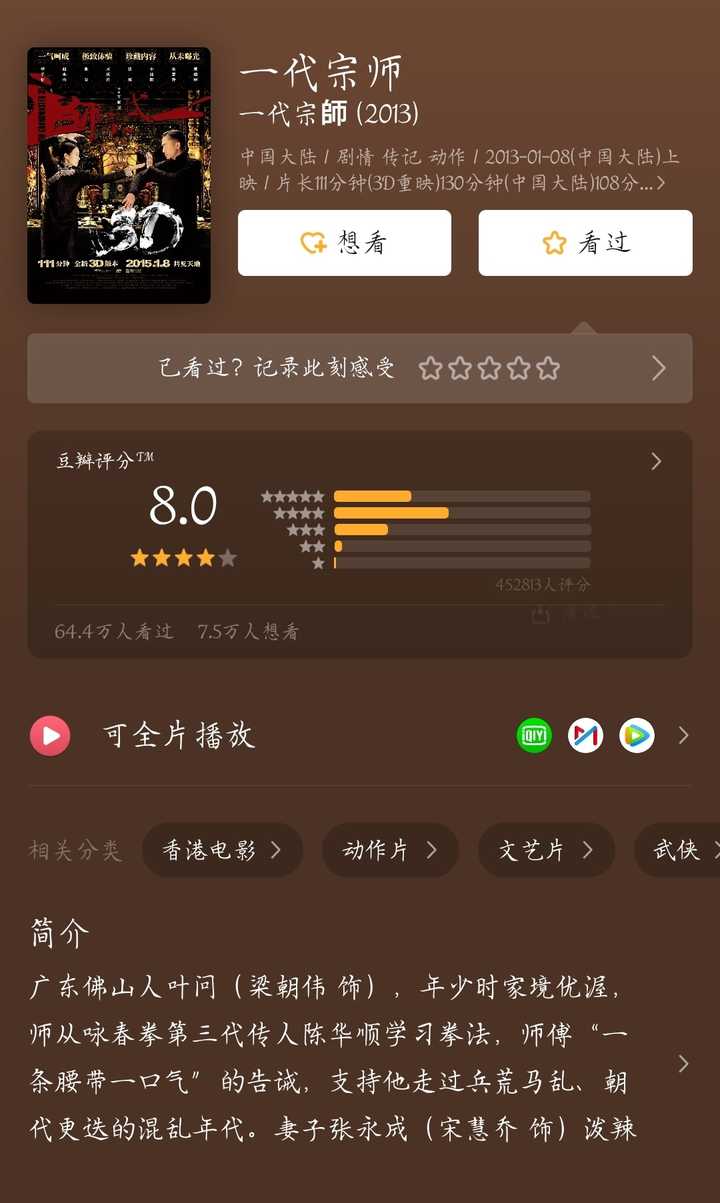Expand the full movie info line
Viewport: 720px width, 1203px height.
click(658, 183)
